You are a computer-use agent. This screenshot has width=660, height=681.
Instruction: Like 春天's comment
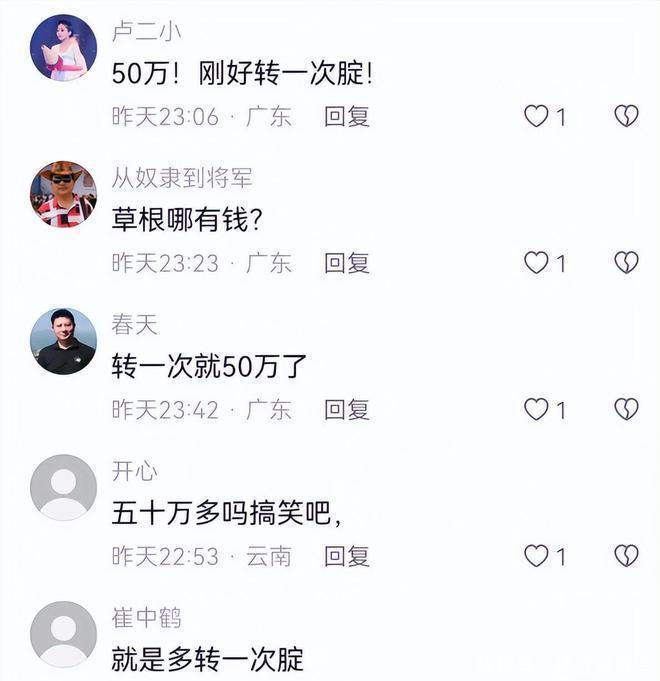pos(536,410)
